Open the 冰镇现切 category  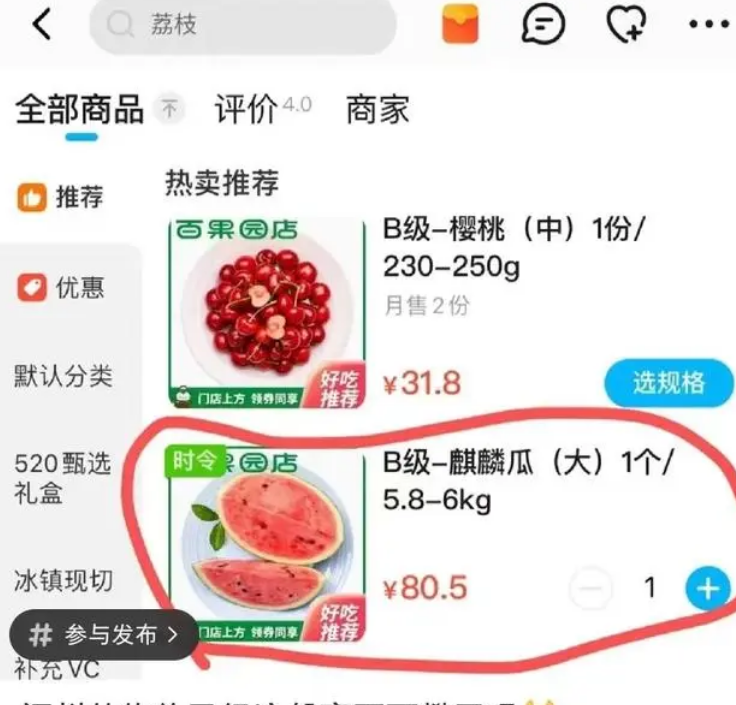coord(63,580)
